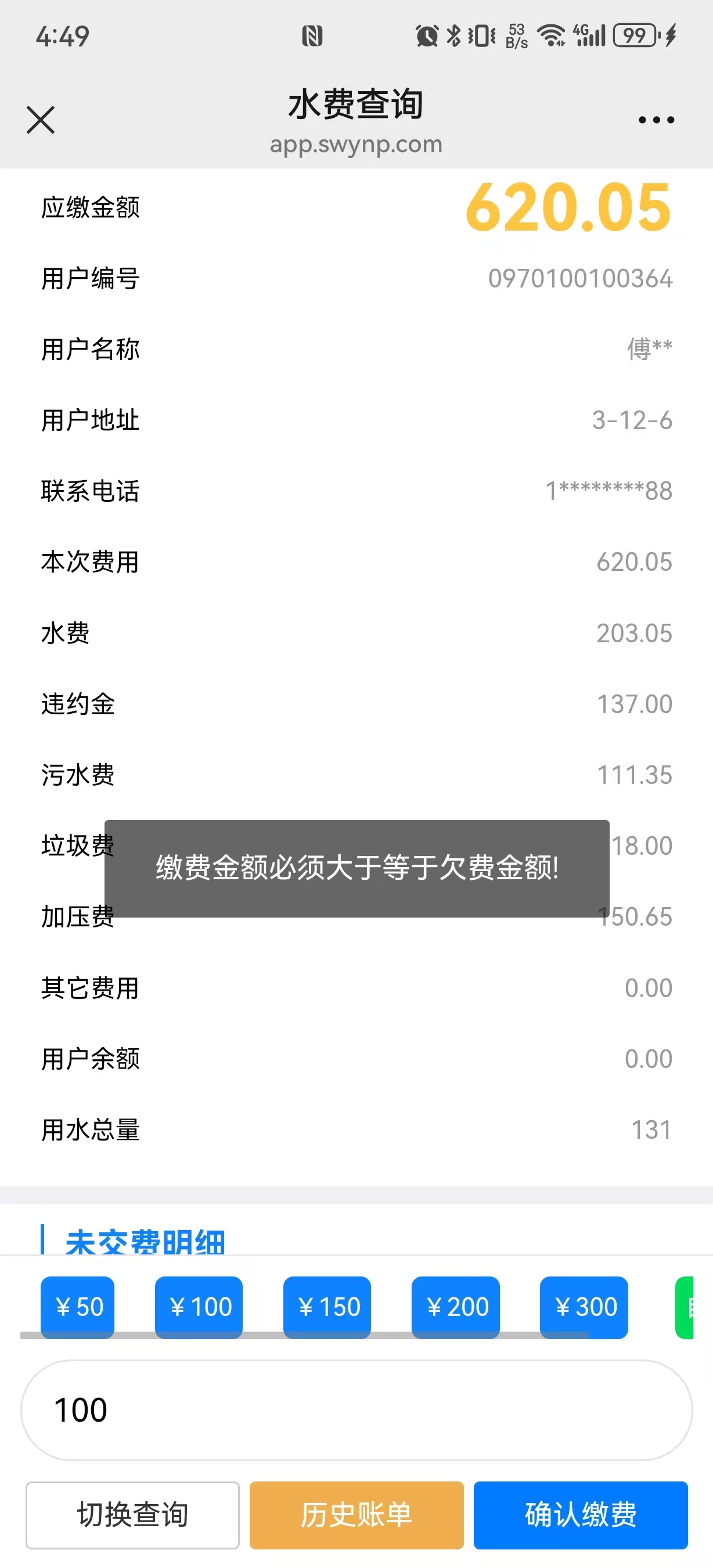This screenshot has height=1568, width=713.
Task: Select the ¥200 preset amount
Action: 456,1306
